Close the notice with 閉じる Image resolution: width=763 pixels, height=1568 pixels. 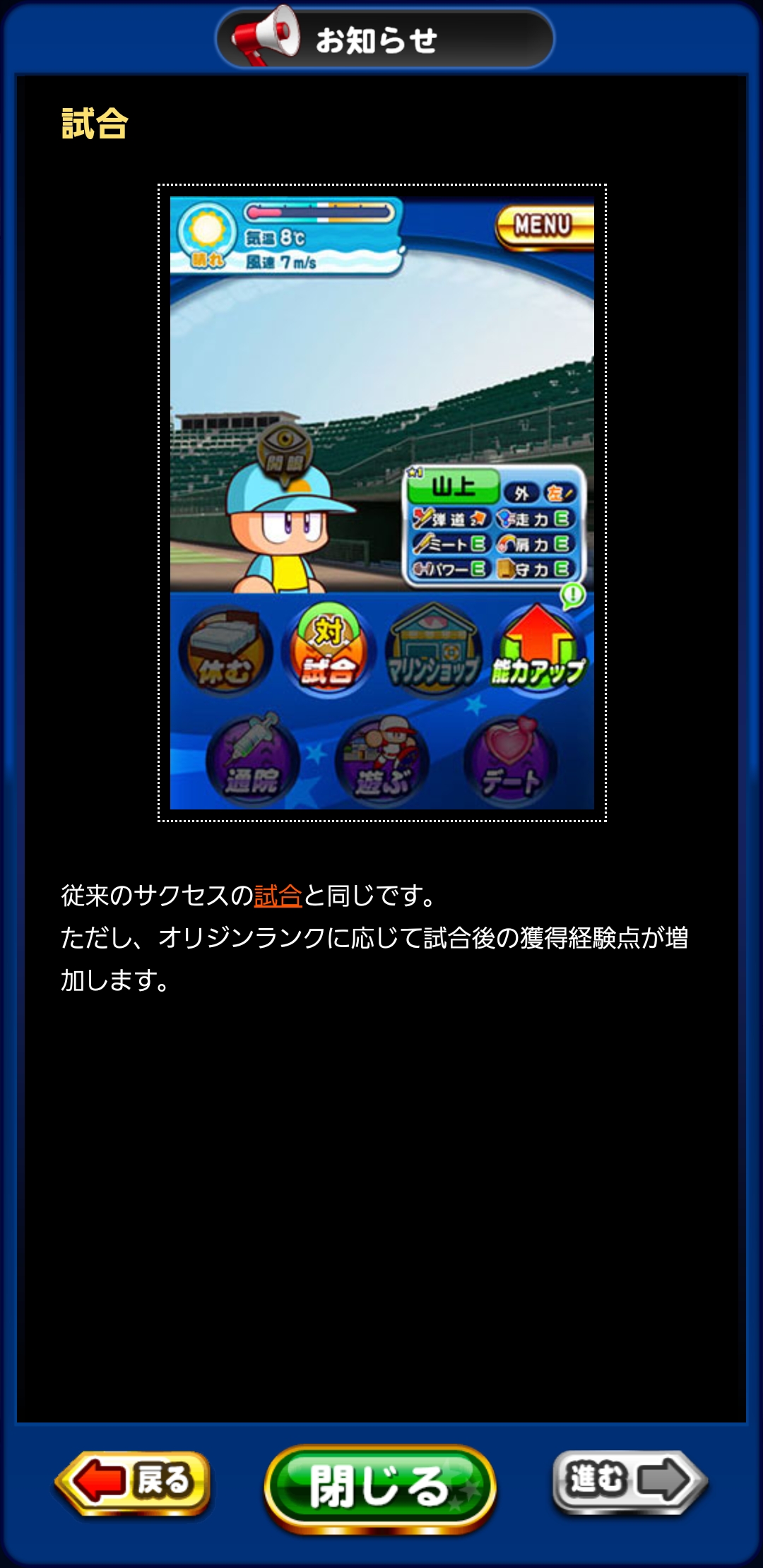pyautogui.click(x=380, y=1487)
